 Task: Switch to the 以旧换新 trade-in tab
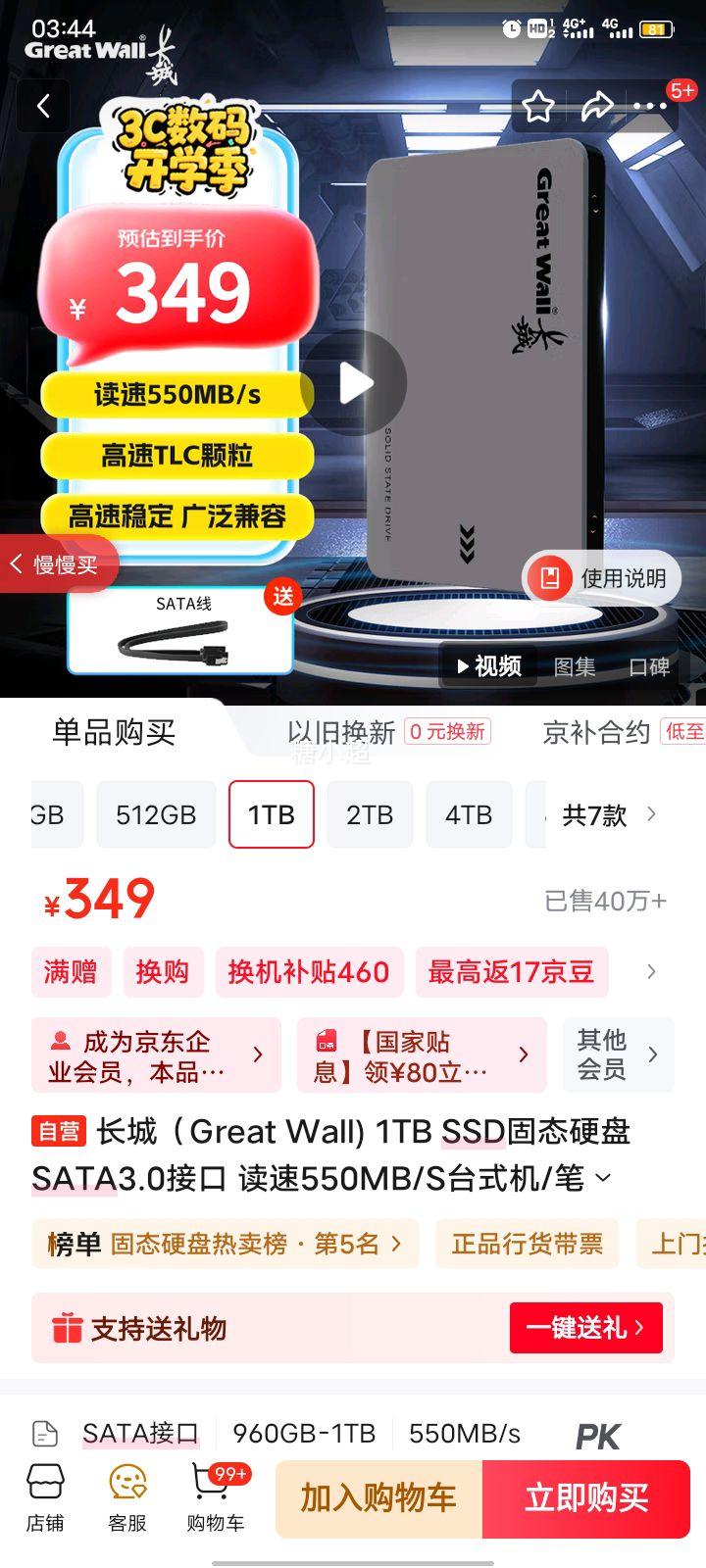pos(344,733)
